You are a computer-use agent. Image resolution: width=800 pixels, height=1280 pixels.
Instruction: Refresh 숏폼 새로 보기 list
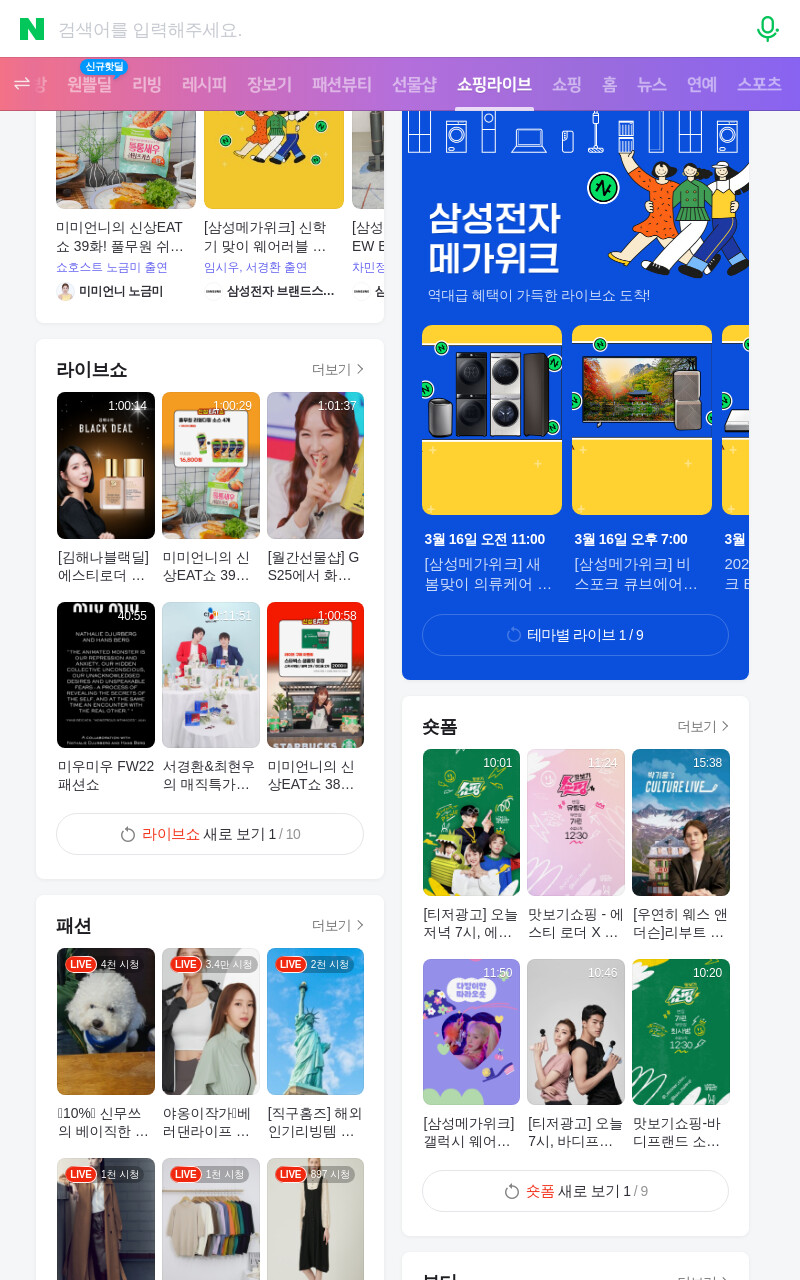[x=575, y=1191]
